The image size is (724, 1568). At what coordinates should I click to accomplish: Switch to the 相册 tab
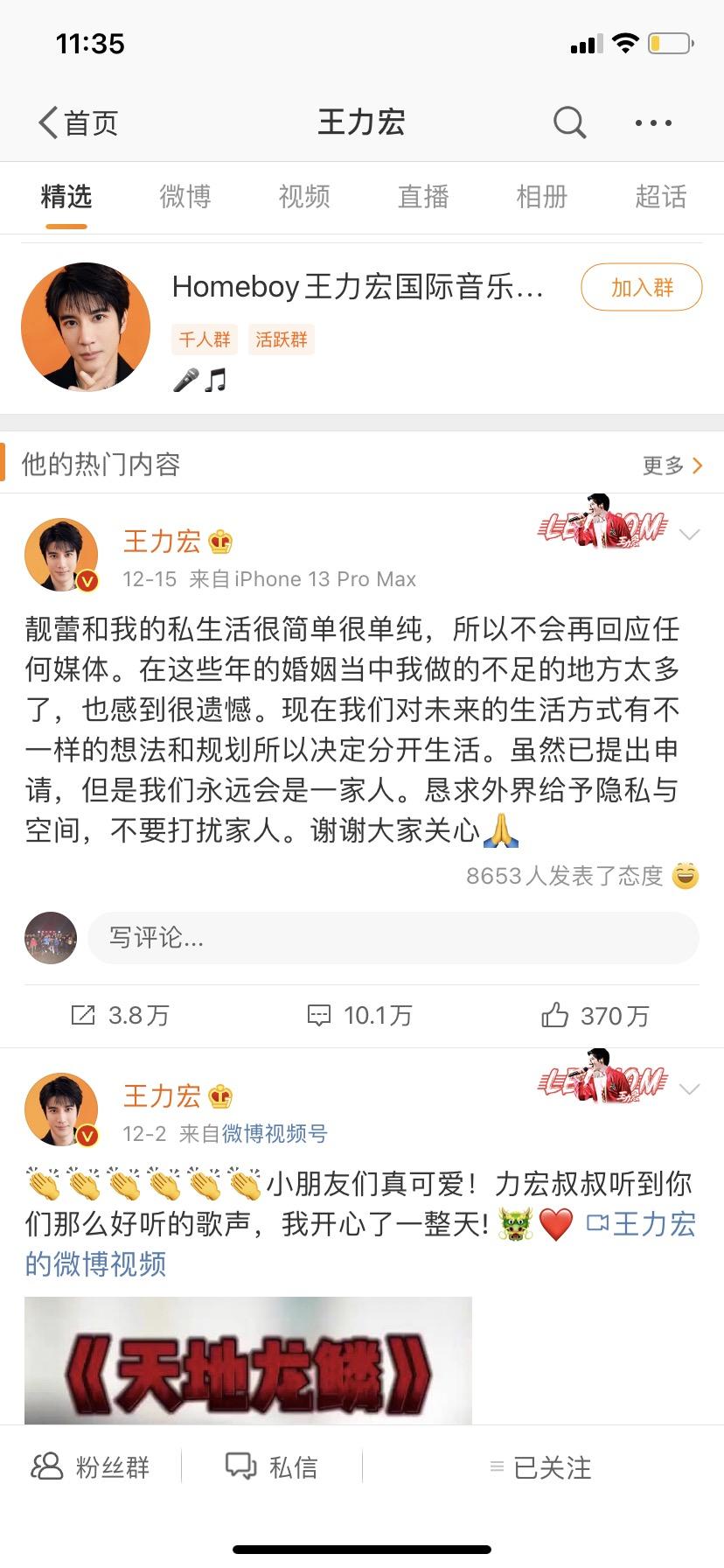[x=542, y=197]
